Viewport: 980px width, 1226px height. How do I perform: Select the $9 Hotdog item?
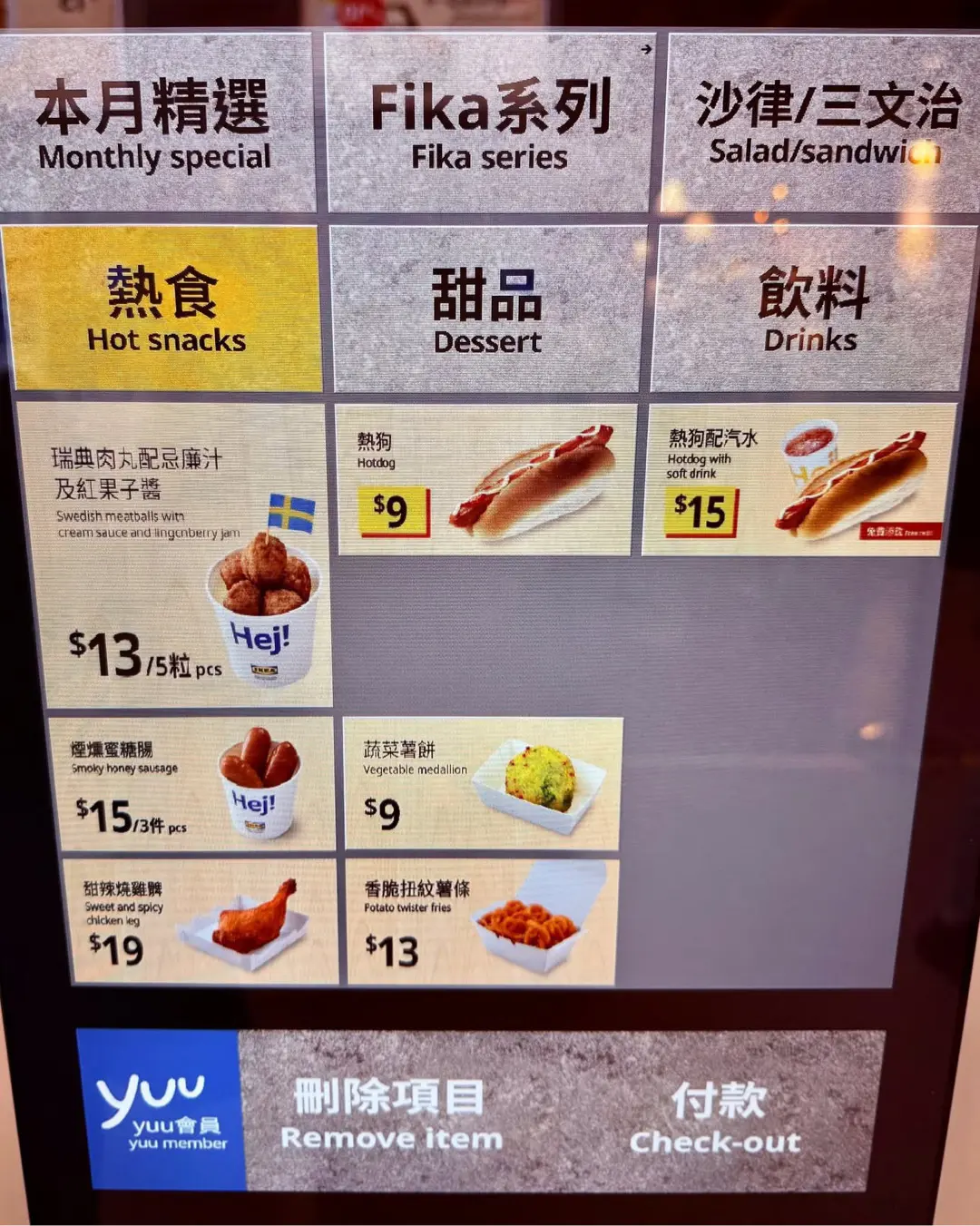485,480
